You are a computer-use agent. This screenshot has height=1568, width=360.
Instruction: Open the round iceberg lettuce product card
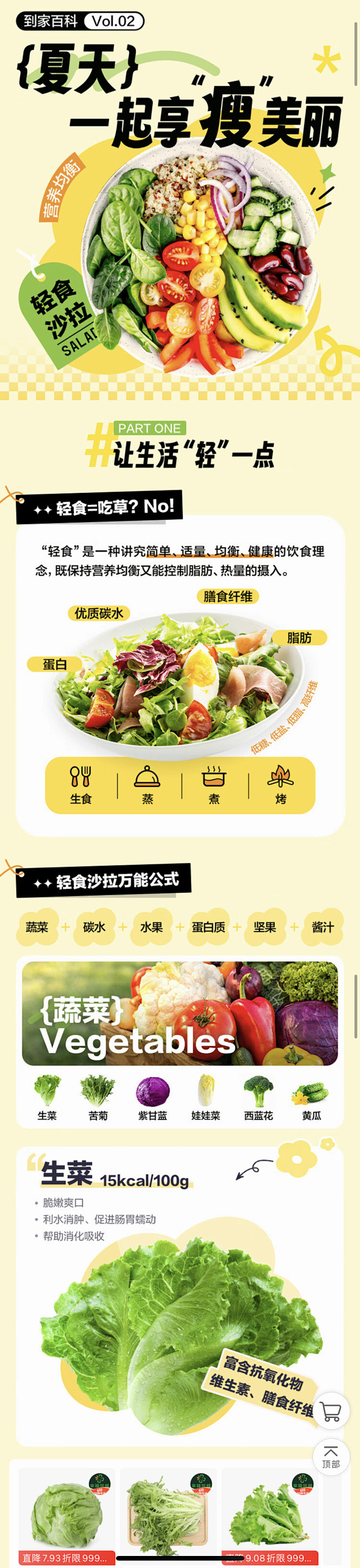coord(66,1517)
